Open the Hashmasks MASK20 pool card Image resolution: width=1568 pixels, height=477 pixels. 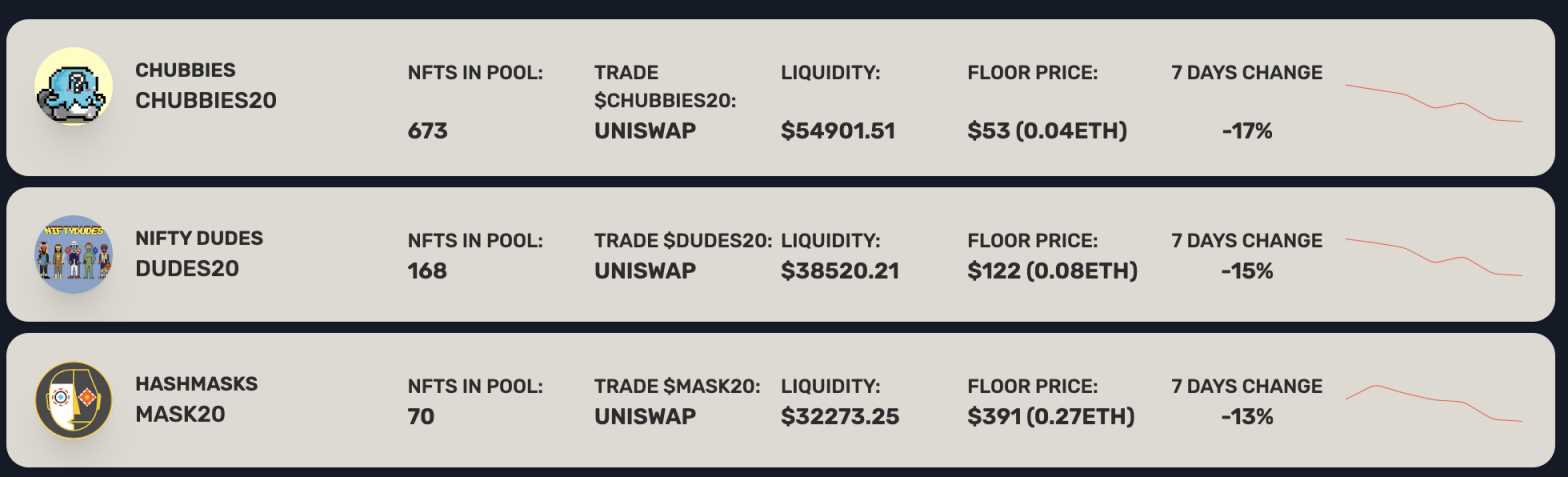pyautogui.click(x=196, y=399)
